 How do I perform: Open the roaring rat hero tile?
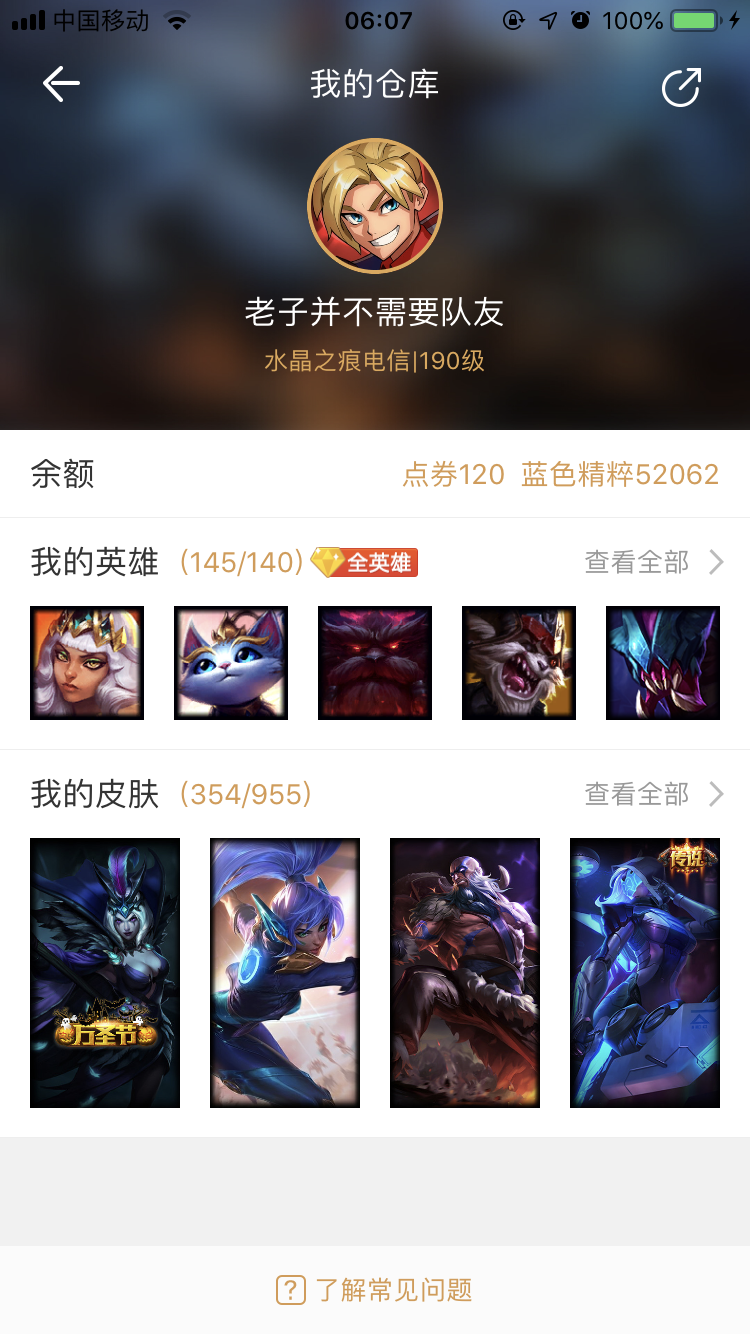click(519, 663)
